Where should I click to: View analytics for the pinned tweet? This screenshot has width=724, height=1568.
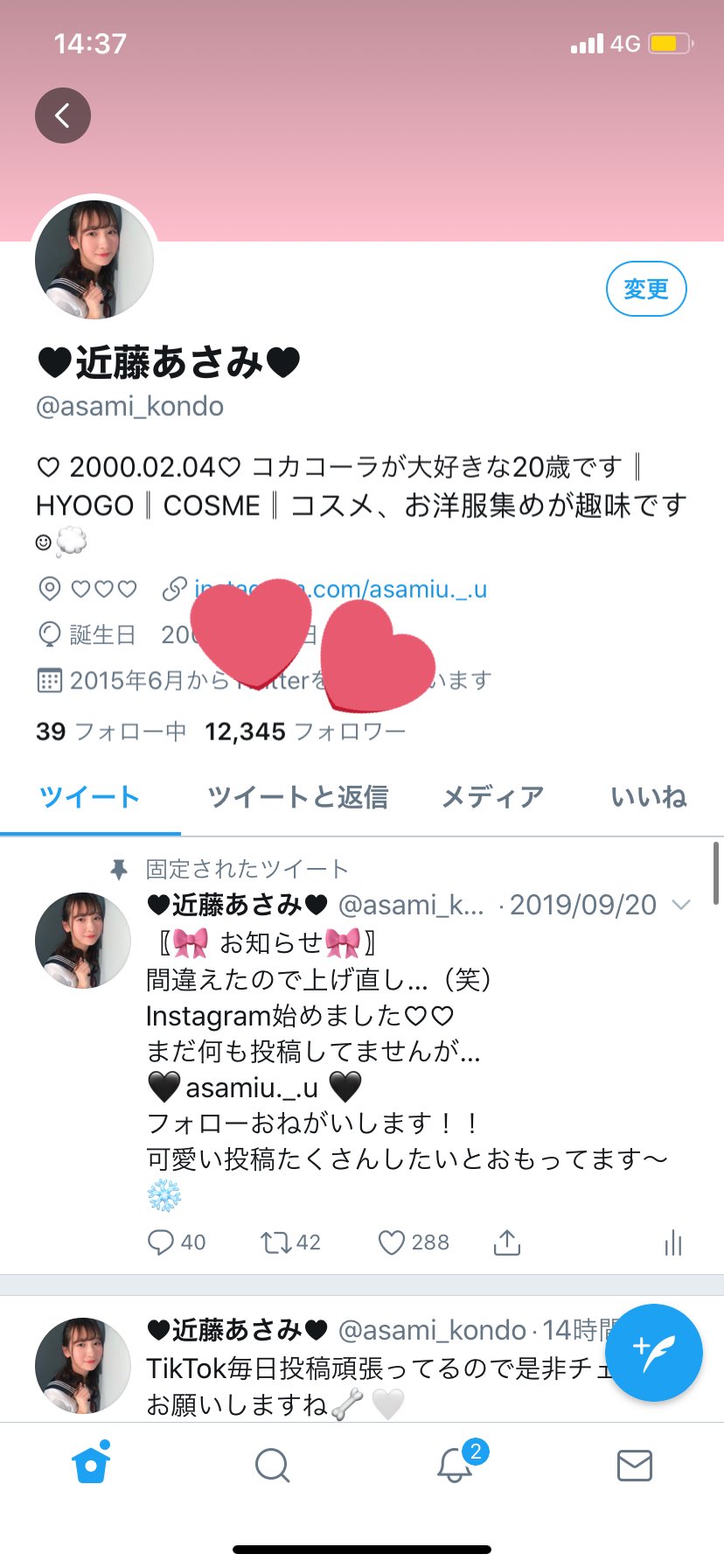pos(672,1242)
